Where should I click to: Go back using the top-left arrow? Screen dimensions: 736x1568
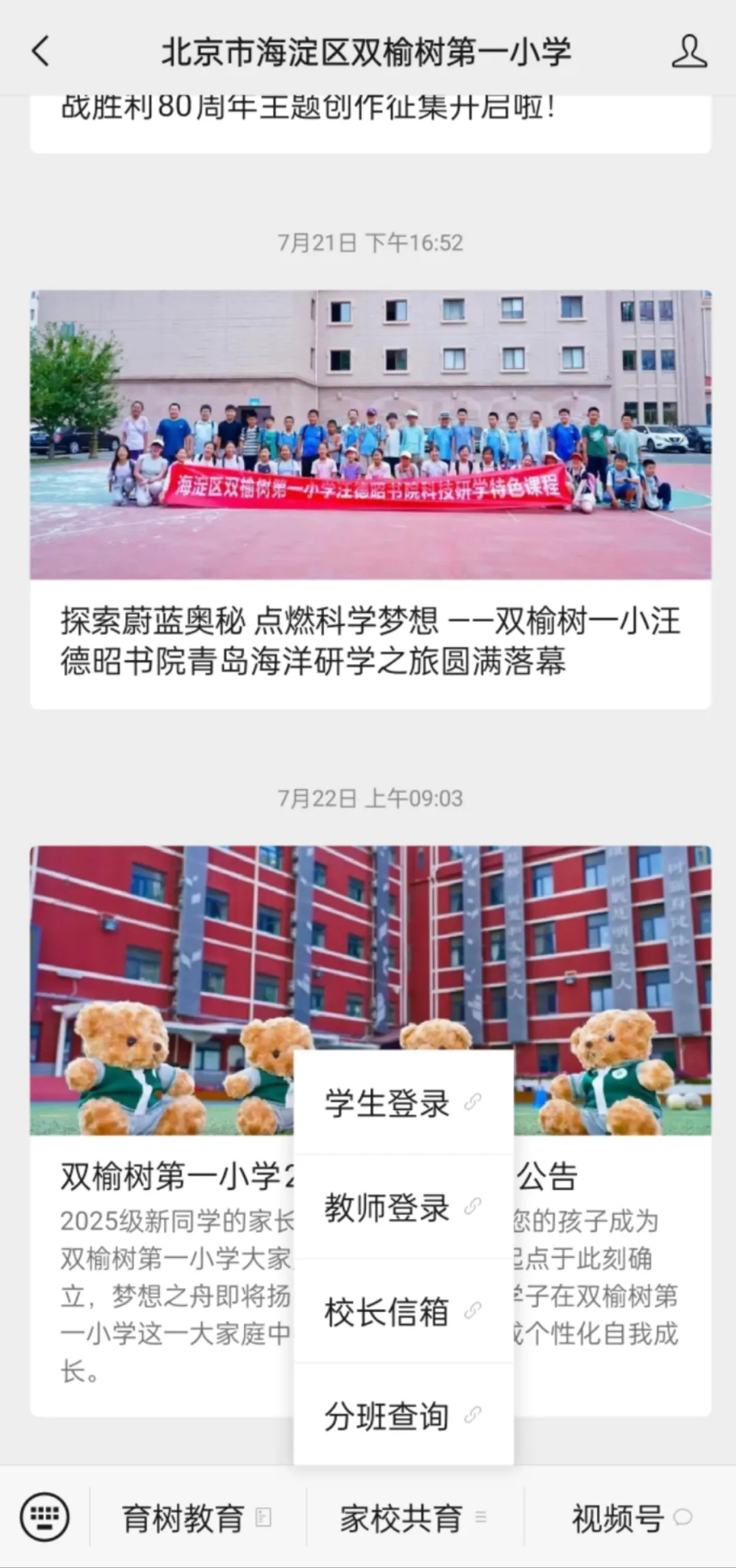41,52
